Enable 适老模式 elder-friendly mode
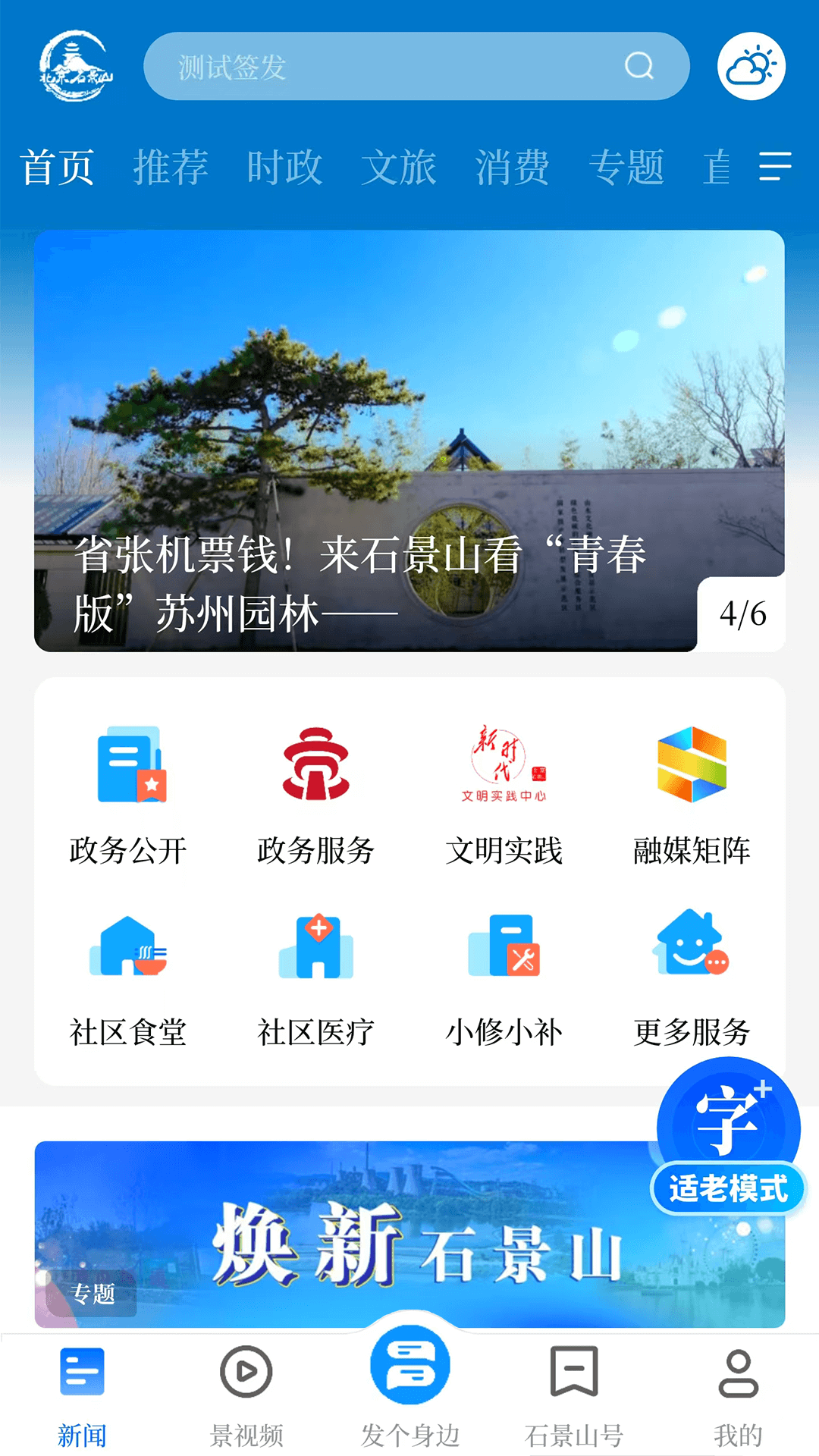 [x=726, y=1187]
